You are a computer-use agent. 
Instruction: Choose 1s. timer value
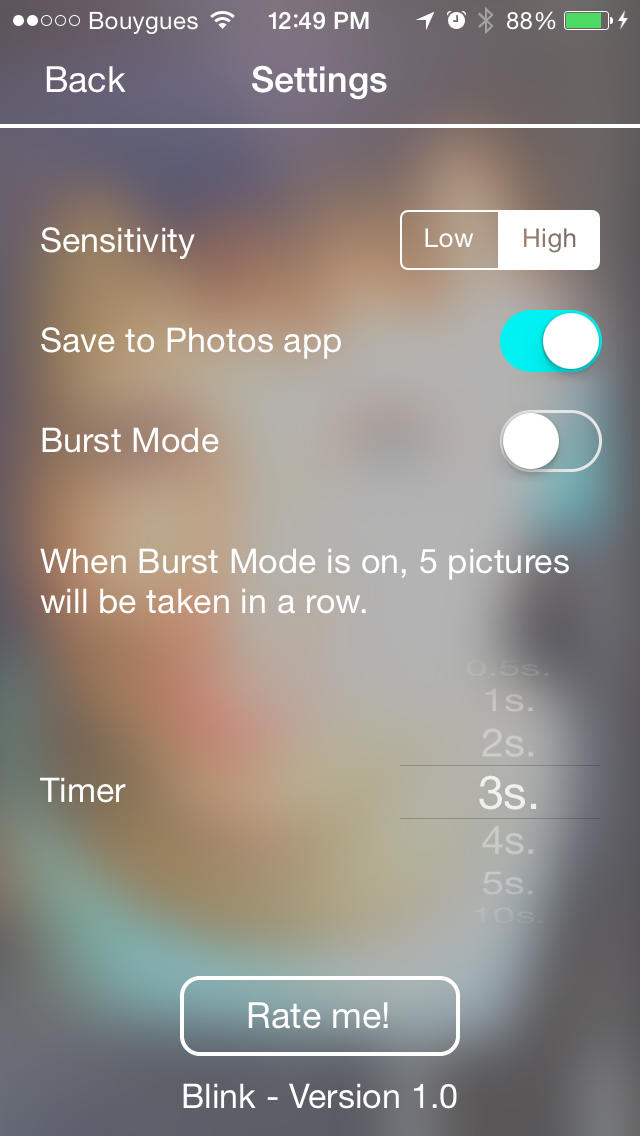(507, 701)
